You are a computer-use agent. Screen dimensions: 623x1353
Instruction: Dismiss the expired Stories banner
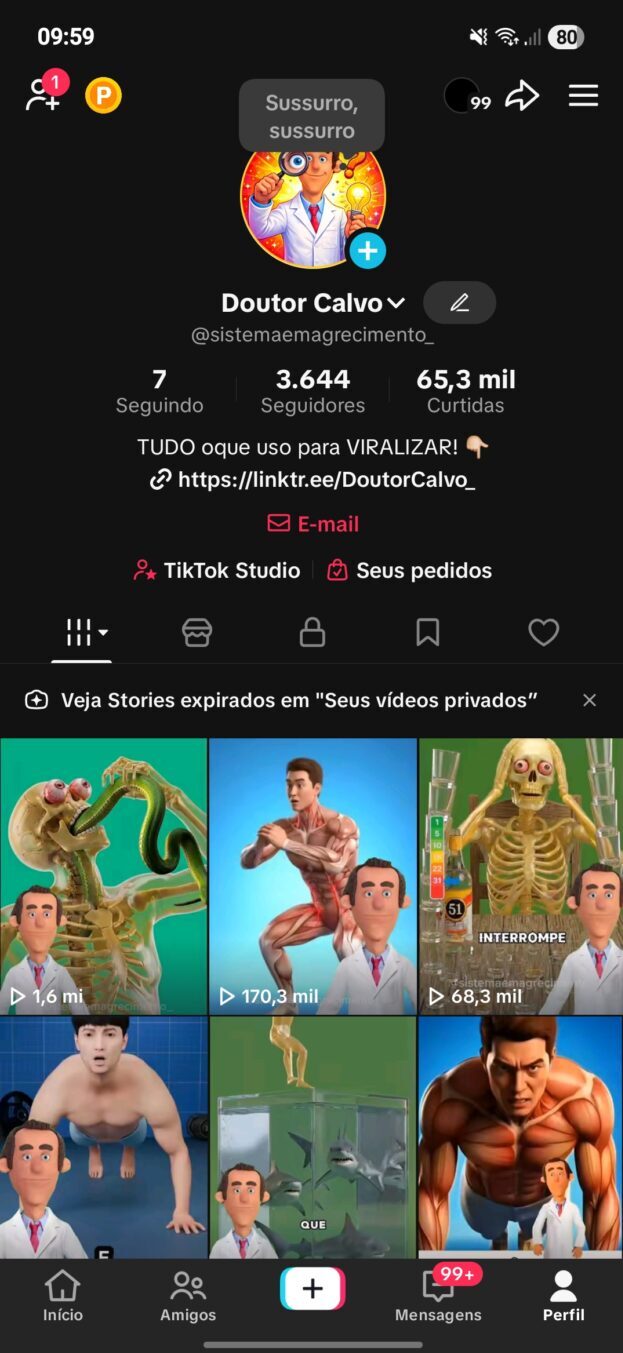[590, 700]
